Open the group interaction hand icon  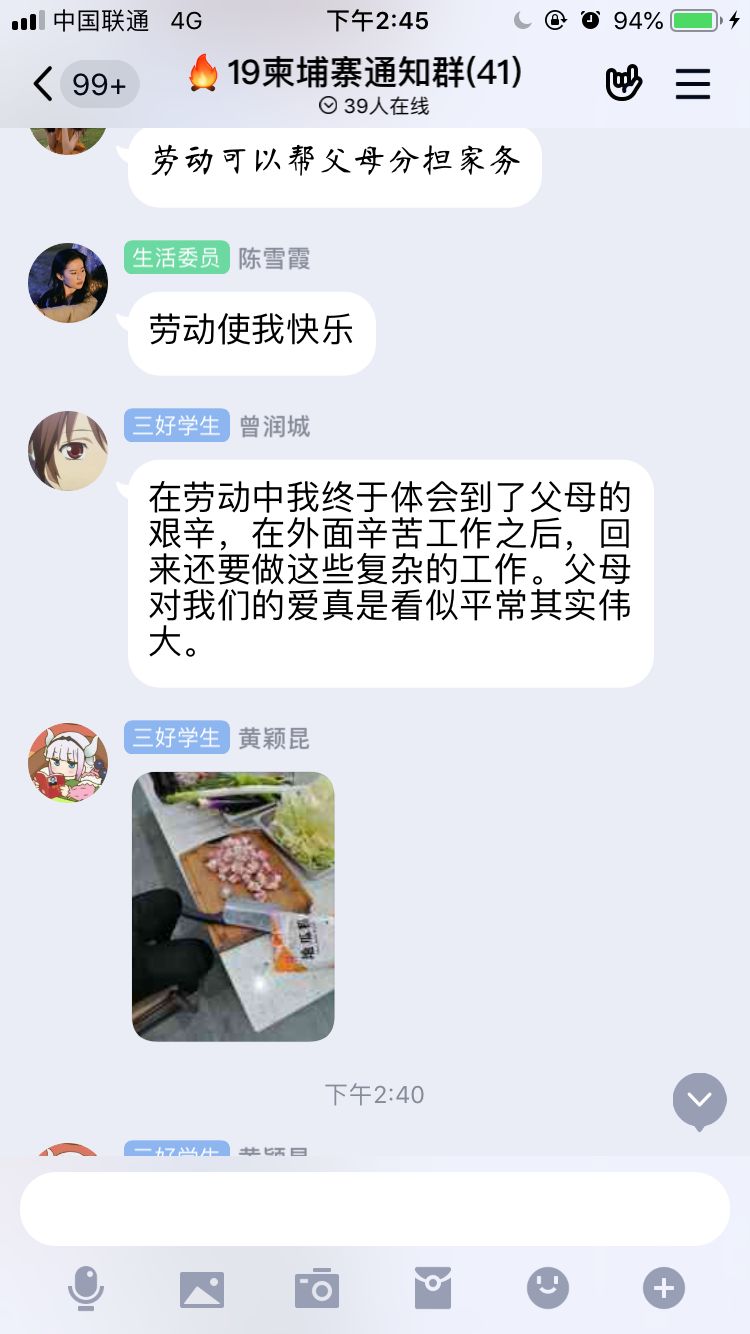pyautogui.click(x=623, y=84)
